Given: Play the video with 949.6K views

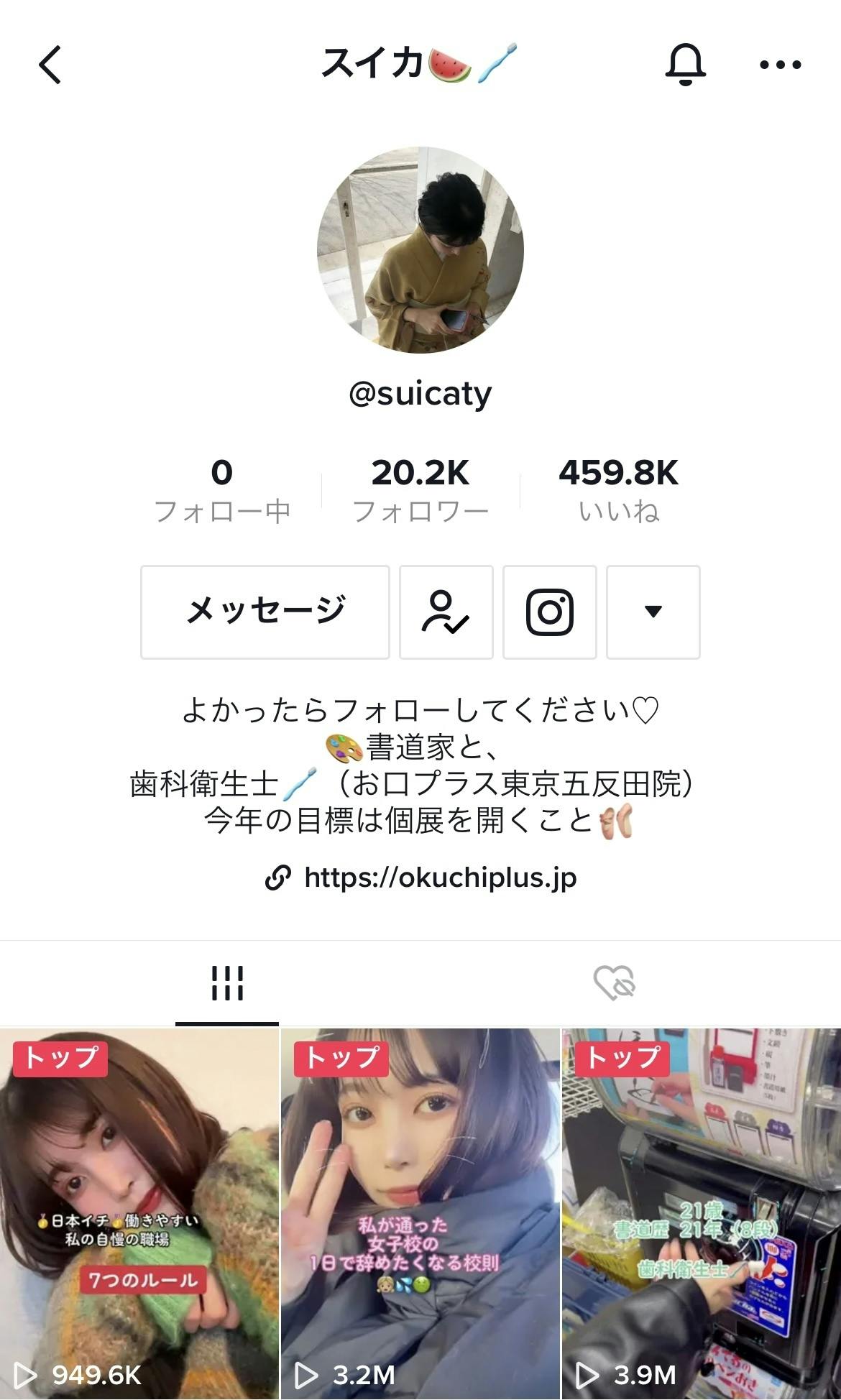Looking at the screenshot, I should [x=139, y=1215].
